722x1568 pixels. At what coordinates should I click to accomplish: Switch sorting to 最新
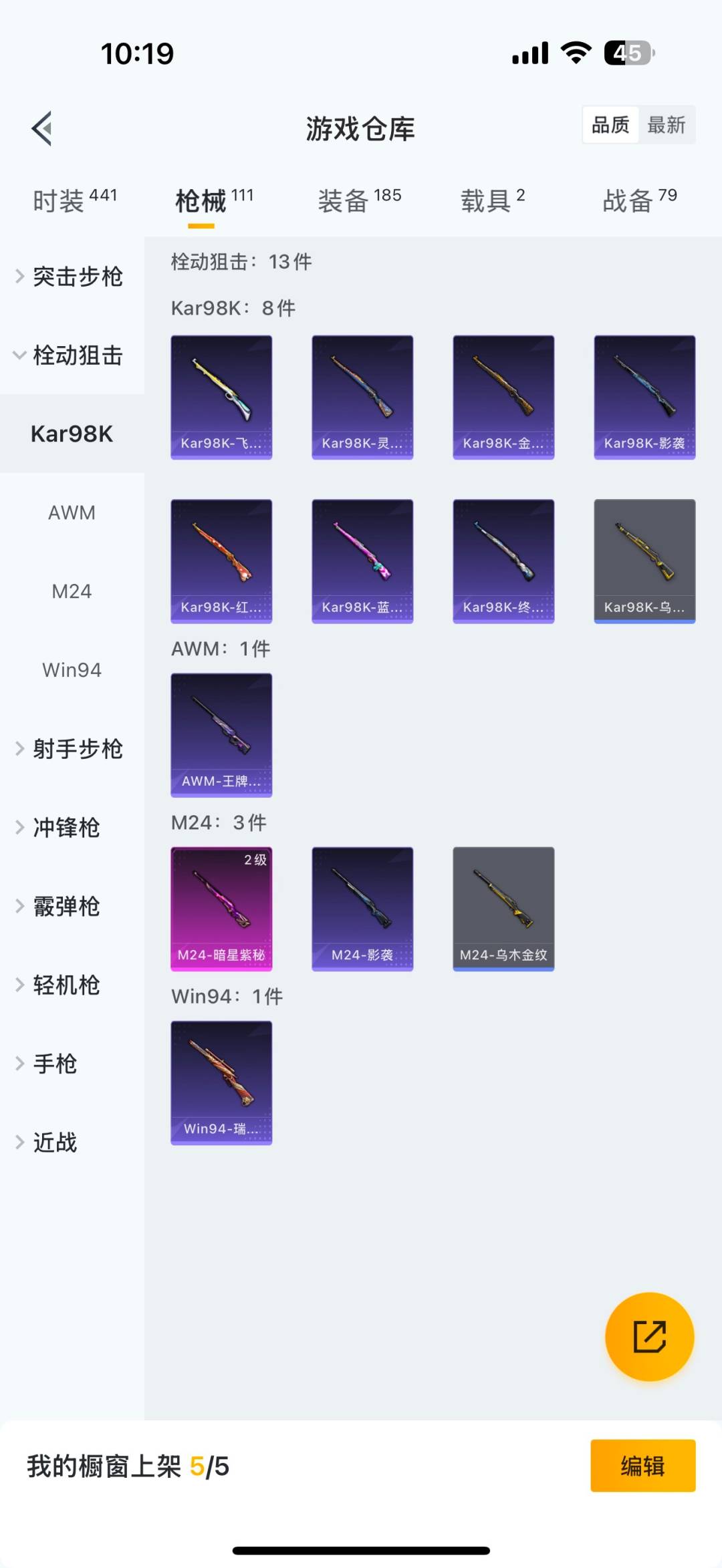pos(668,125)
